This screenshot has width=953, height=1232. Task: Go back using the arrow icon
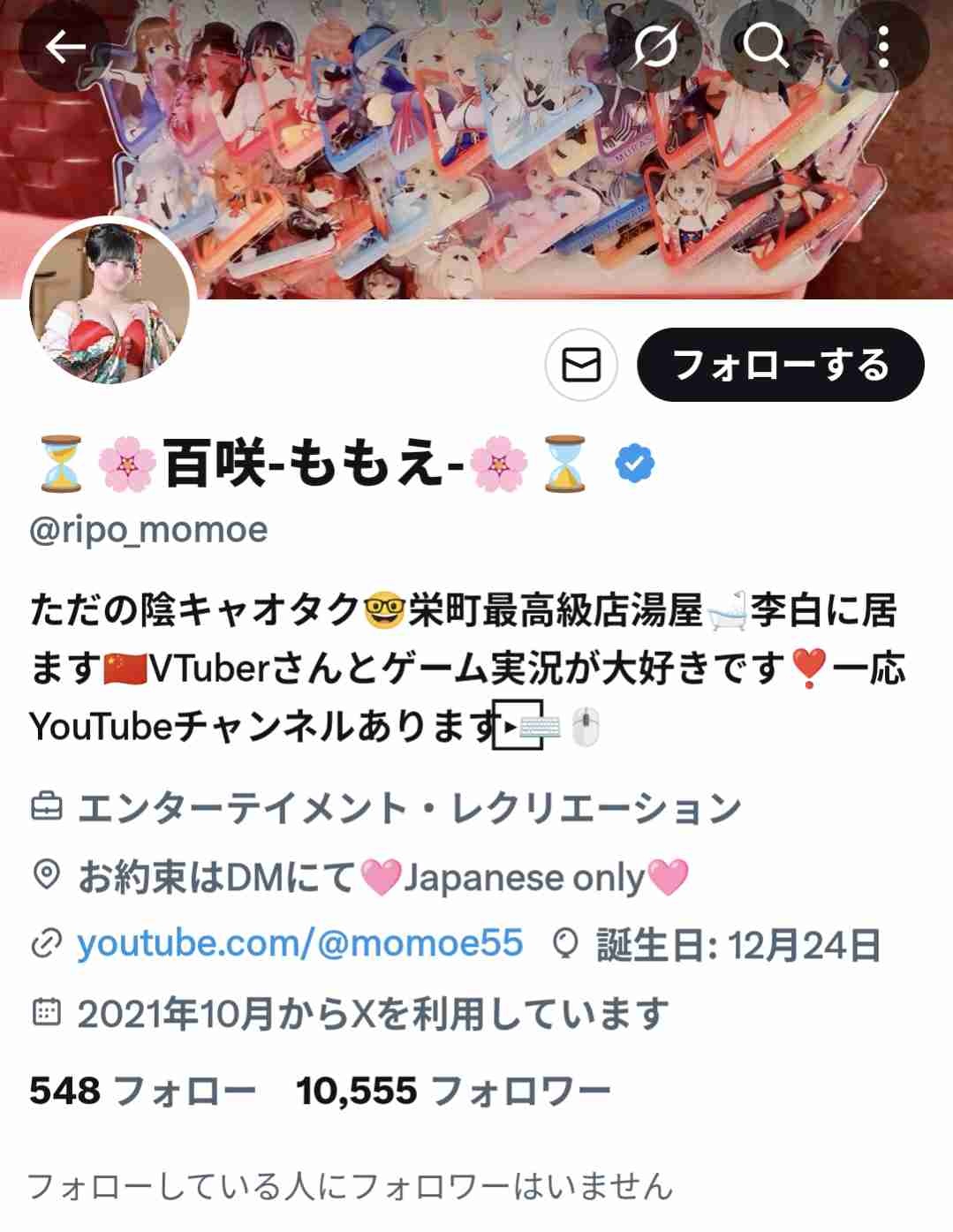64,48
